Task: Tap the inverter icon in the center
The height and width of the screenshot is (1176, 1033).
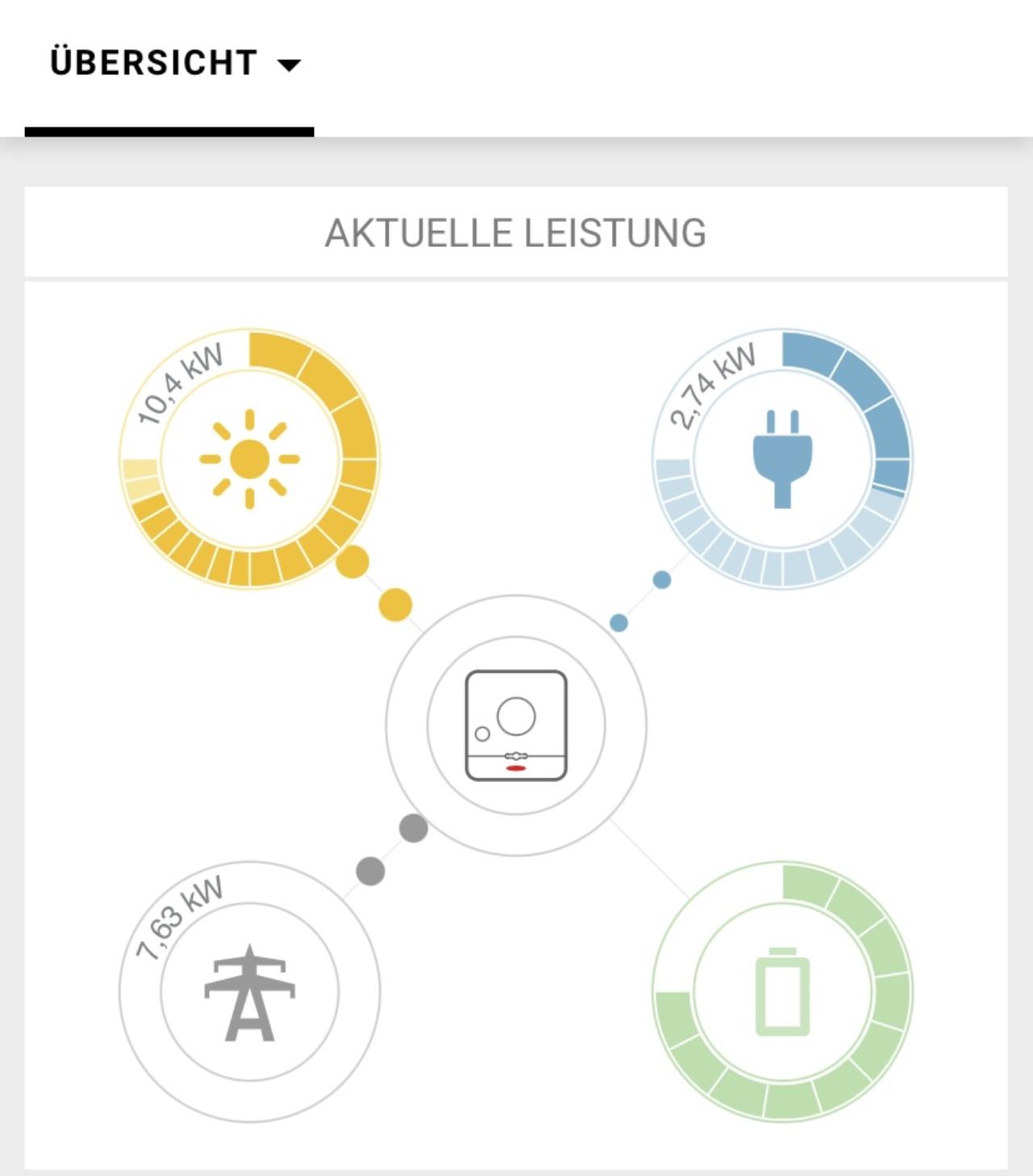Action: click(x=516, y=725)
